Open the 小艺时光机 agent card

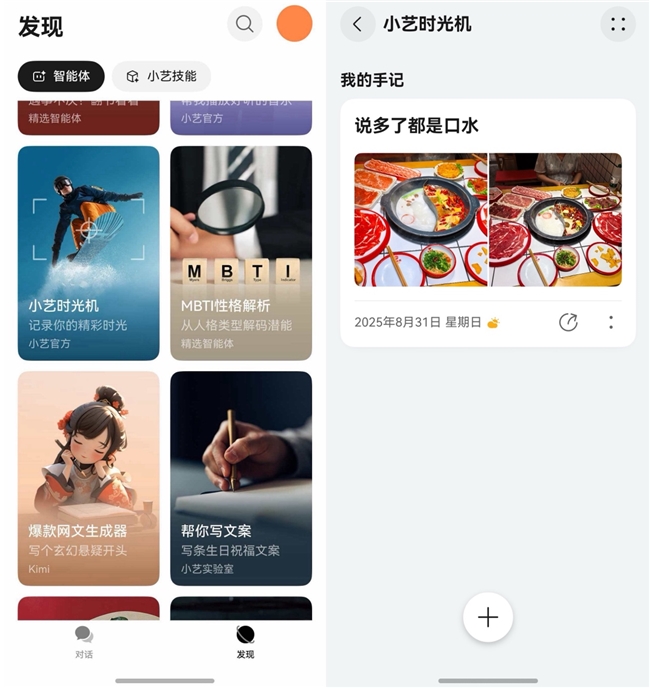pos(88,253)
